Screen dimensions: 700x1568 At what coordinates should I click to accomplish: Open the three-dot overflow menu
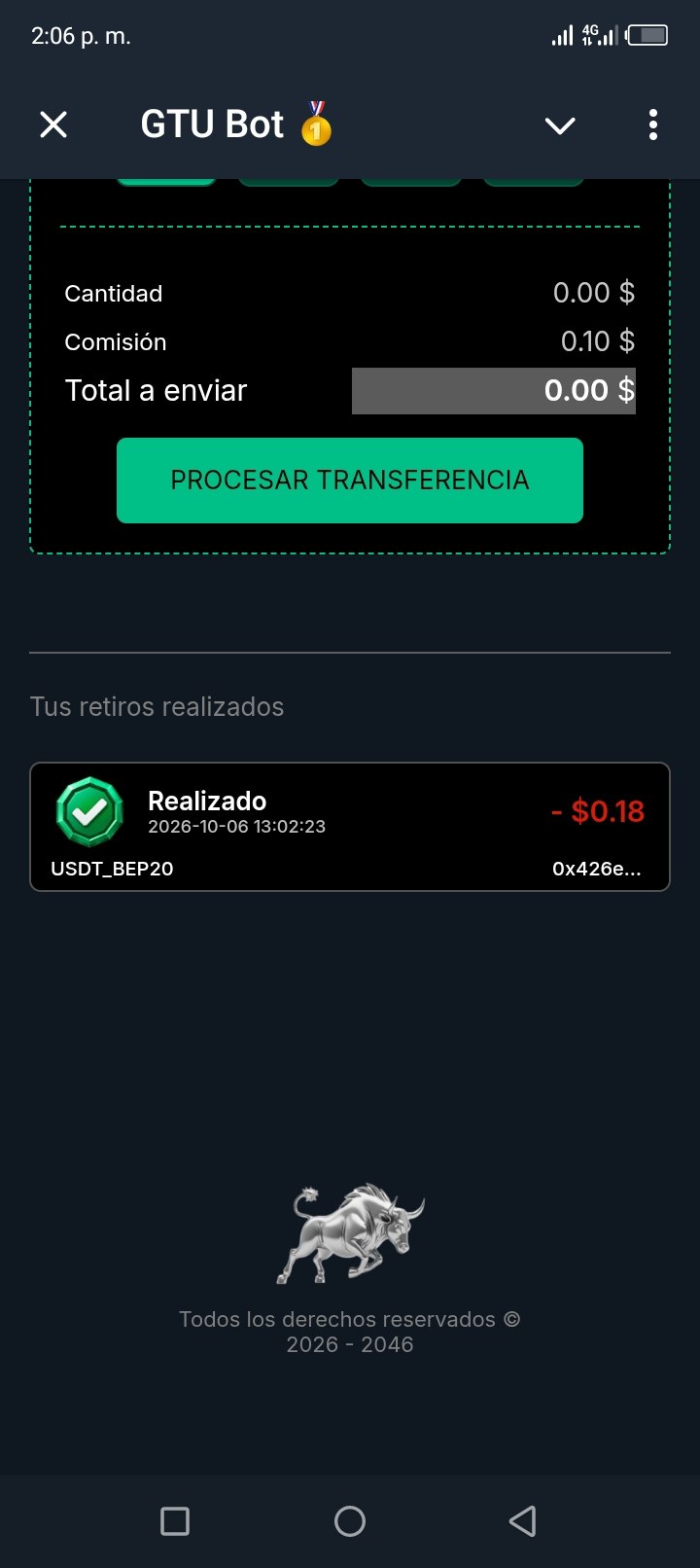pos(652,125)
